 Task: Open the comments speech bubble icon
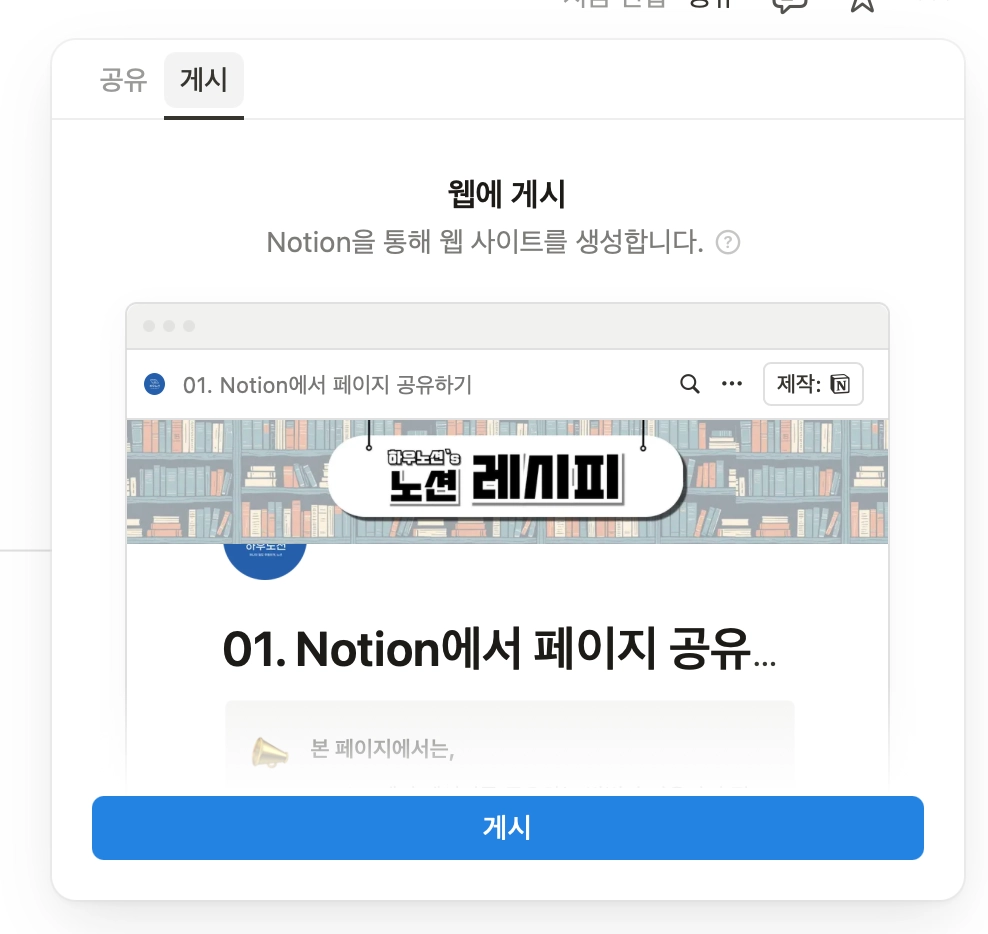coord(790,4)
